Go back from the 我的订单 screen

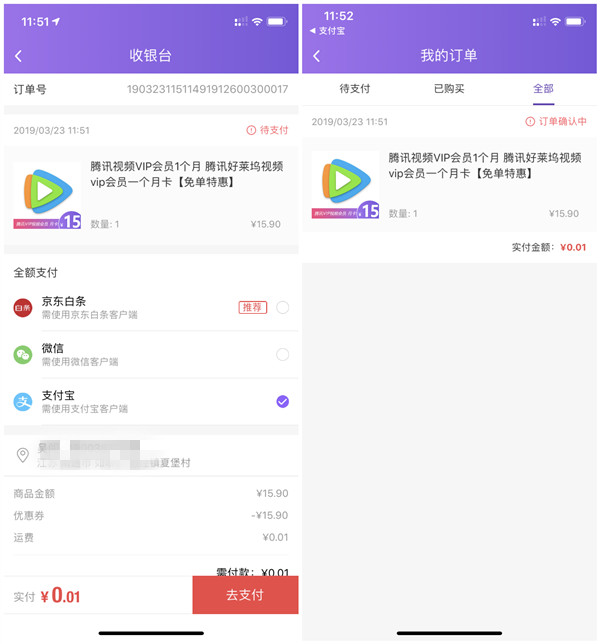[x=317, y=56]
